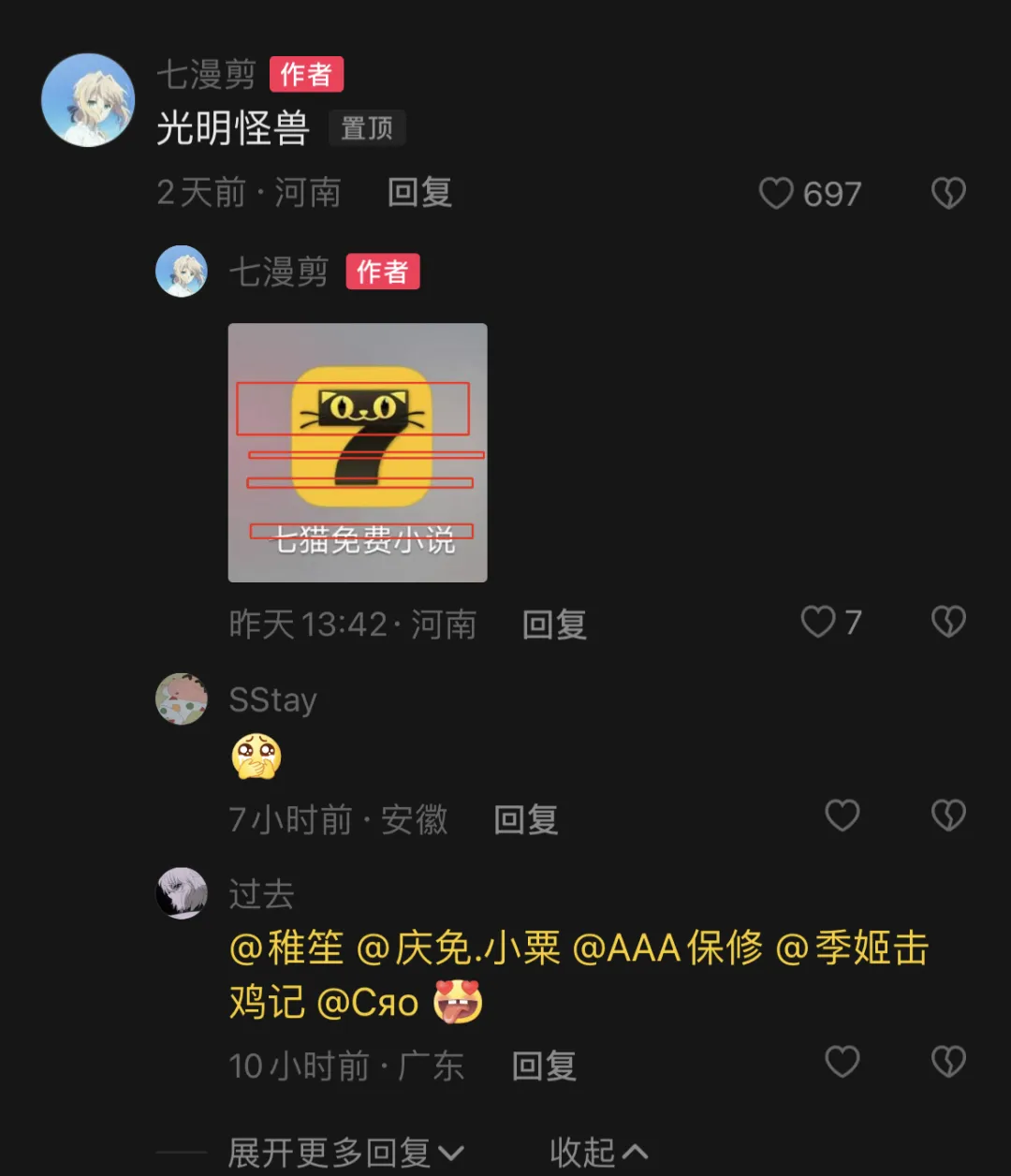Dislike SStay's comment
This screenshot has width=1011, height=1176.
point(948,816)
